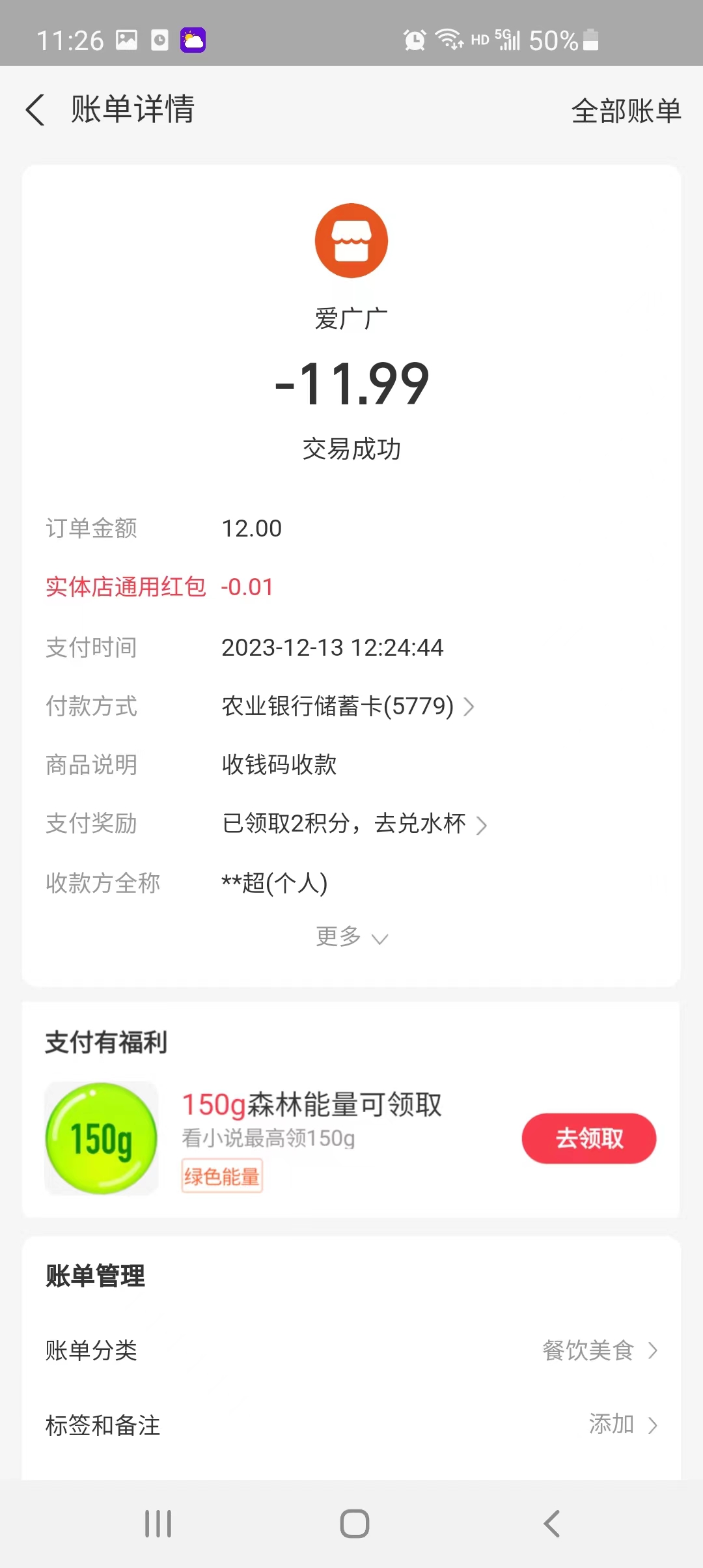The height and width of the screenshot is (1568, 703).
Task: Expand 更多 to show more bill details
Action: click(351, 937)
